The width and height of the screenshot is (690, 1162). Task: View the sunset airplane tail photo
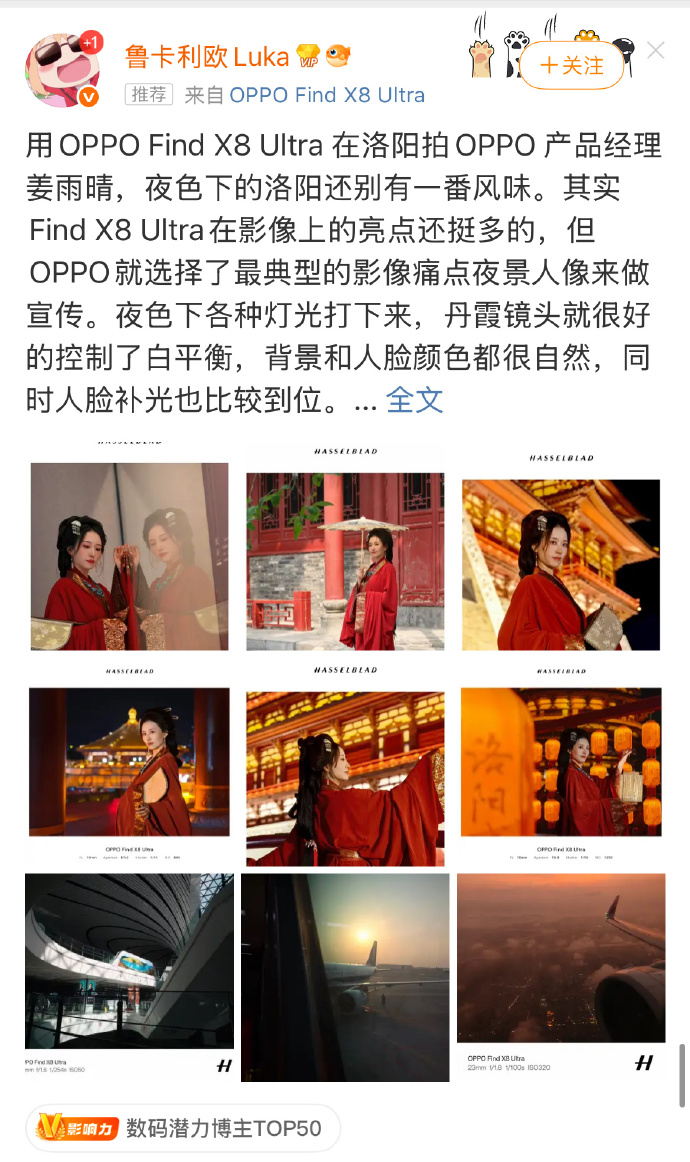(x=345, y=976)
